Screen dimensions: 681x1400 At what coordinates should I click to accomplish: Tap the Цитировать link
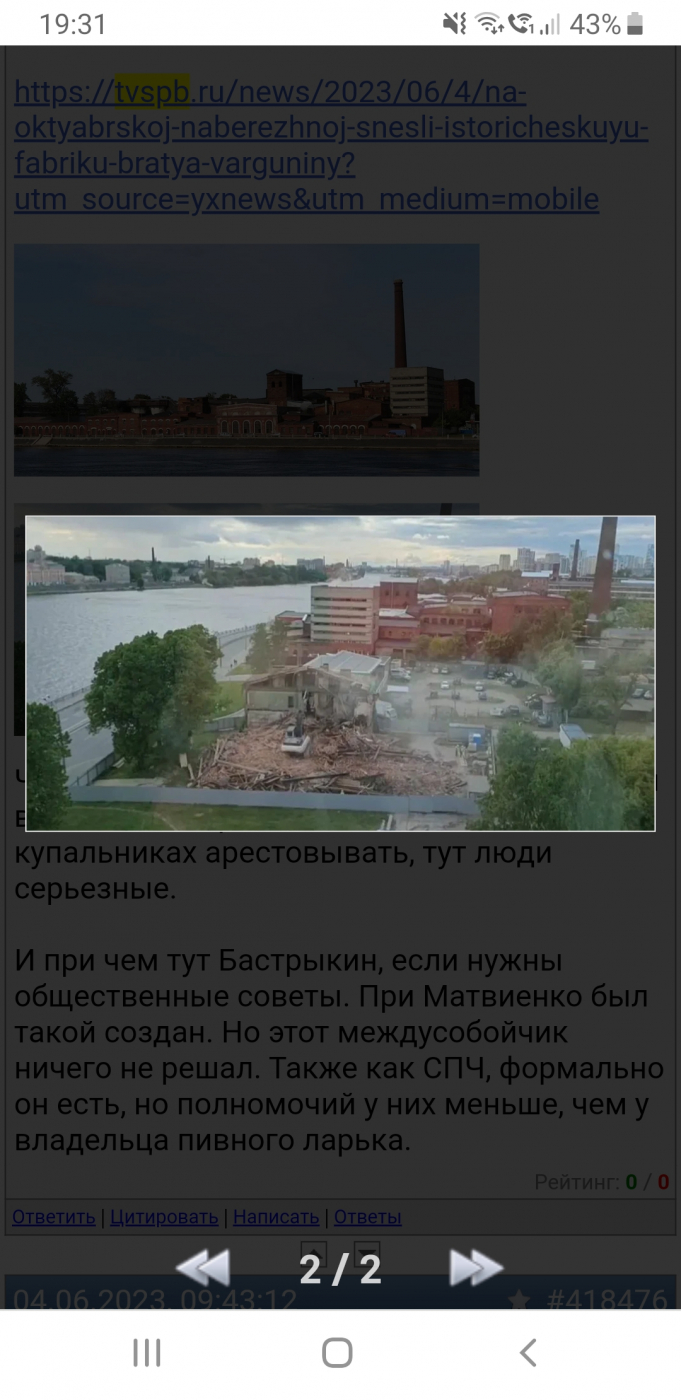(164, 1217)
